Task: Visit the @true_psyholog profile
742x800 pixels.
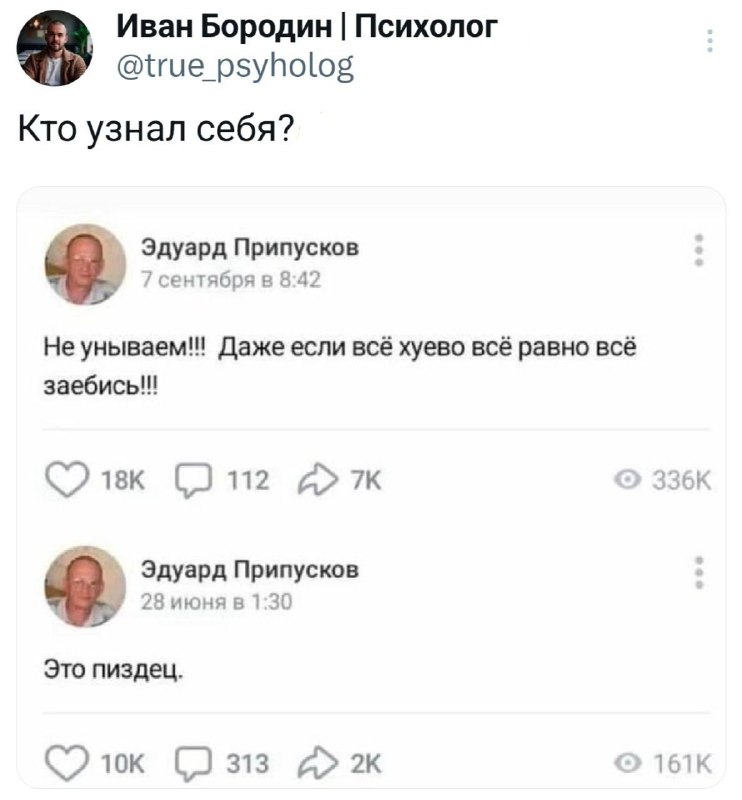Action: click(x=234, y=67)
